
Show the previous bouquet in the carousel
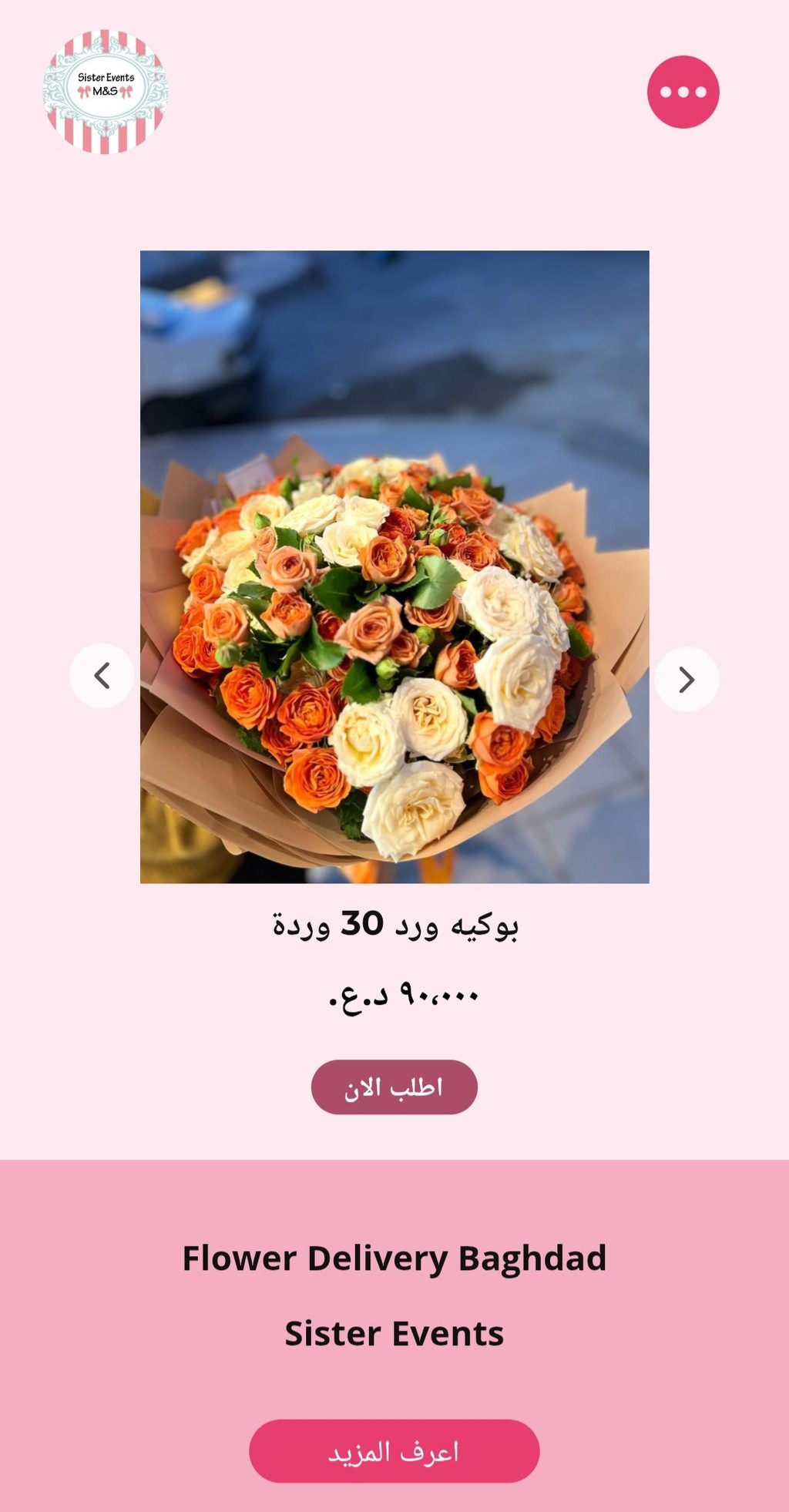pyautogui.click(x=102, y=676)
